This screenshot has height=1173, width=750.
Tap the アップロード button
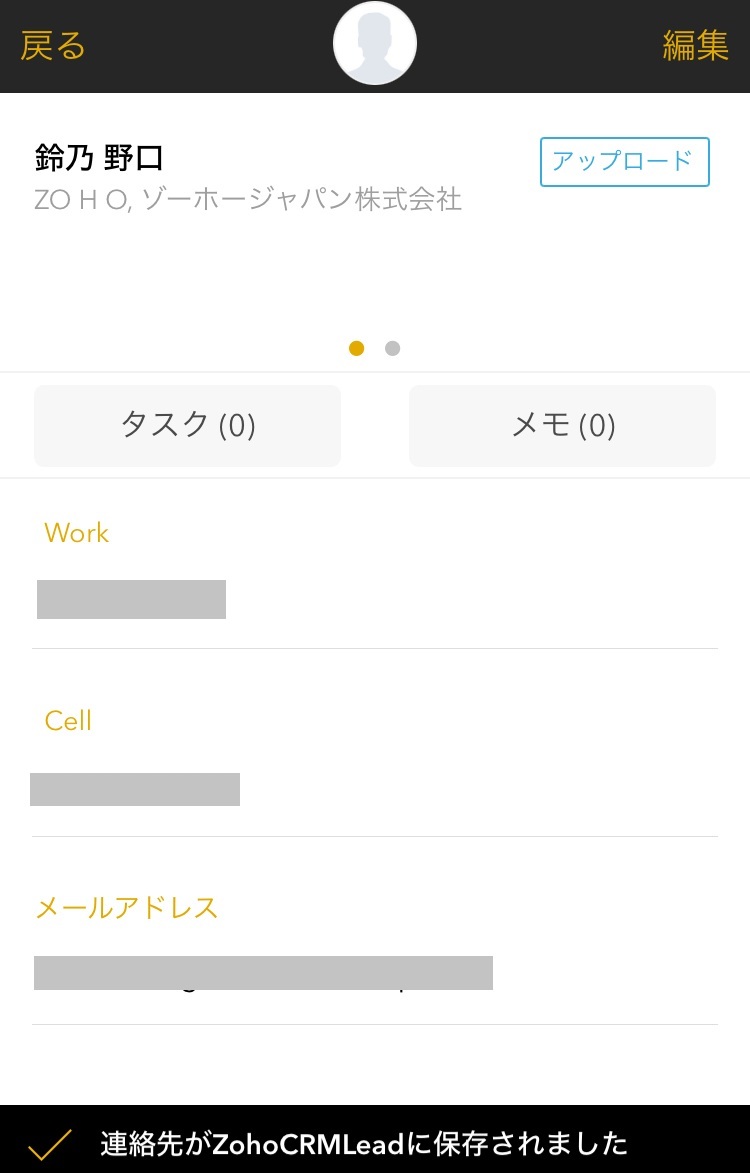coord(624,162)
